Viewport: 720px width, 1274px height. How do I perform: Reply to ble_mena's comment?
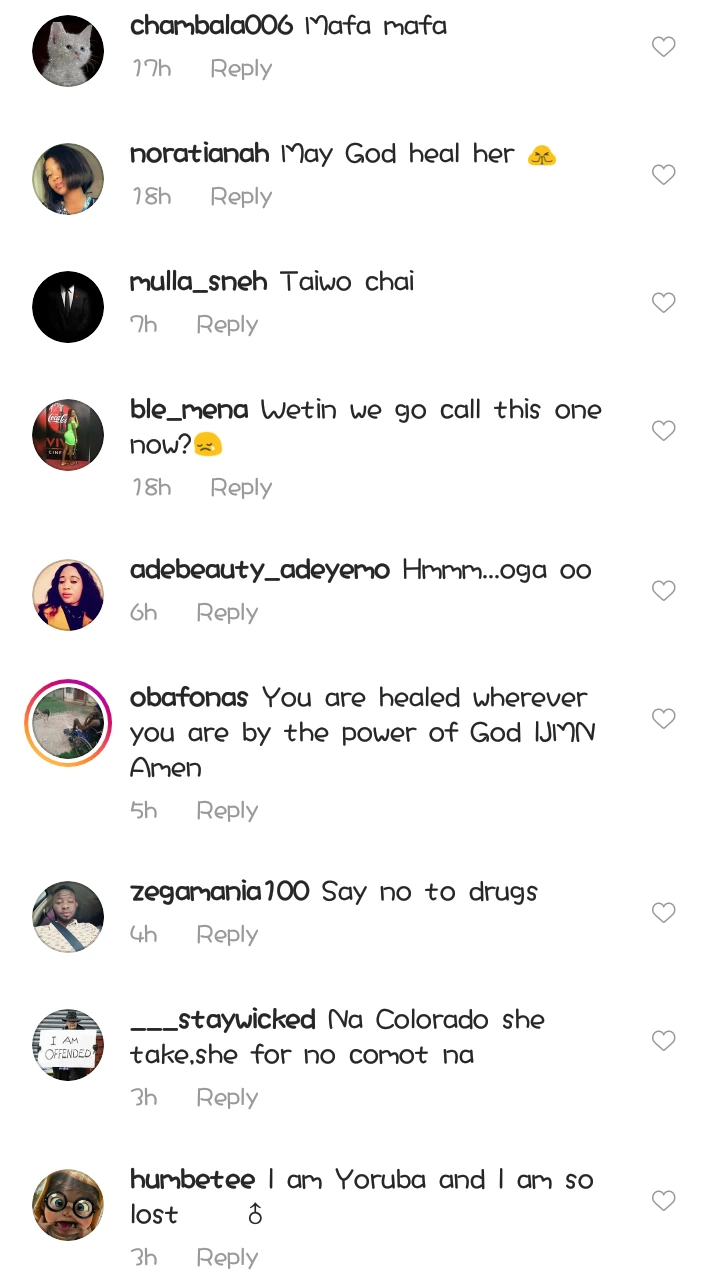241,488
